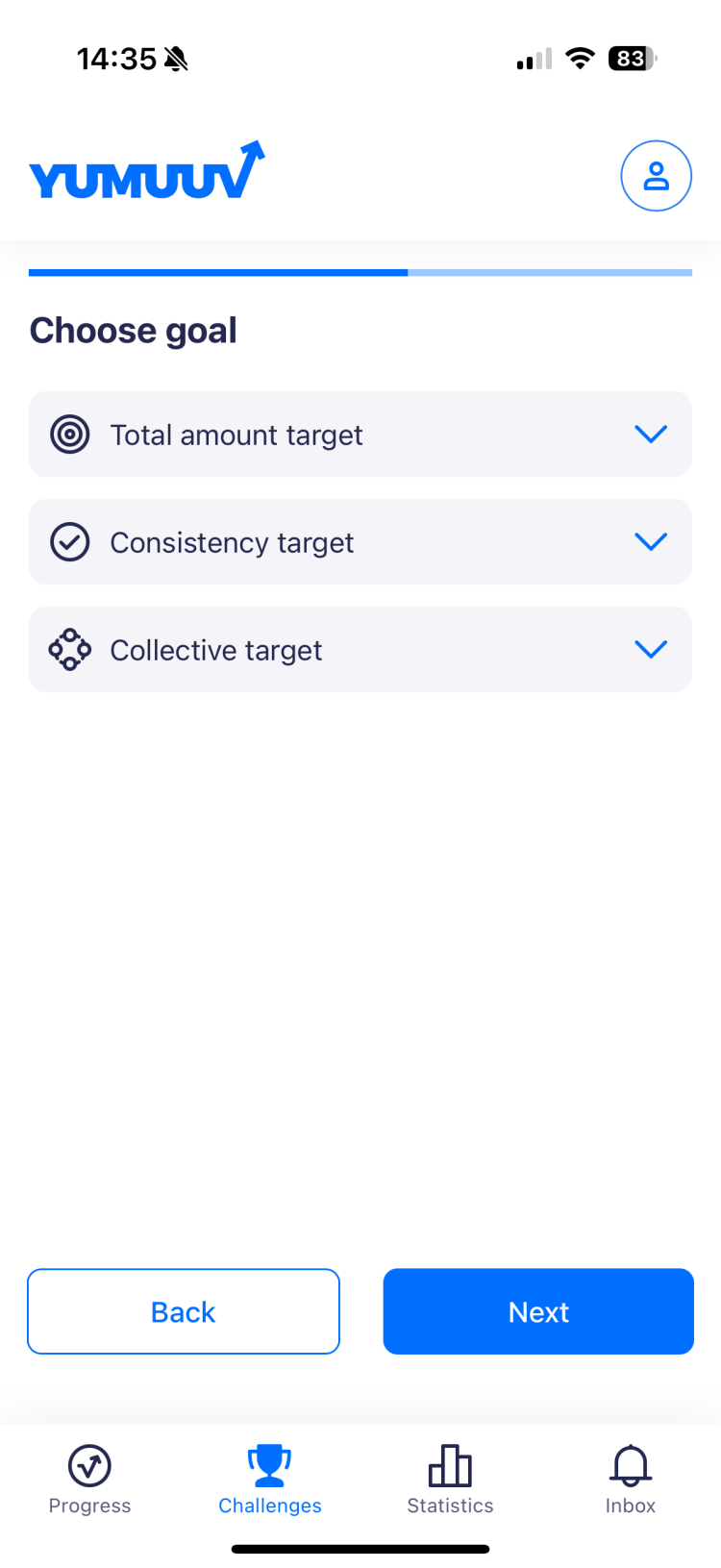Open the profile icon
Viewport: 721px width, 1568px height.
[656, 176]
